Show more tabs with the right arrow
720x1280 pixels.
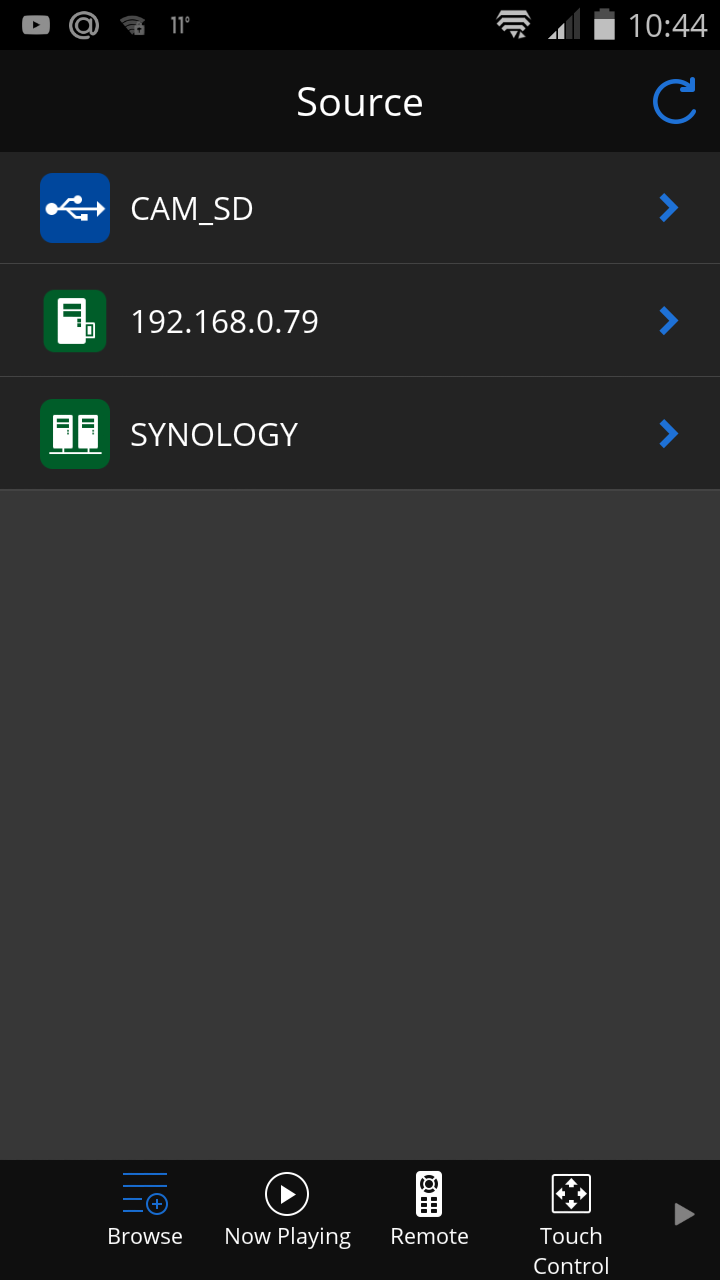[684, 1214]
